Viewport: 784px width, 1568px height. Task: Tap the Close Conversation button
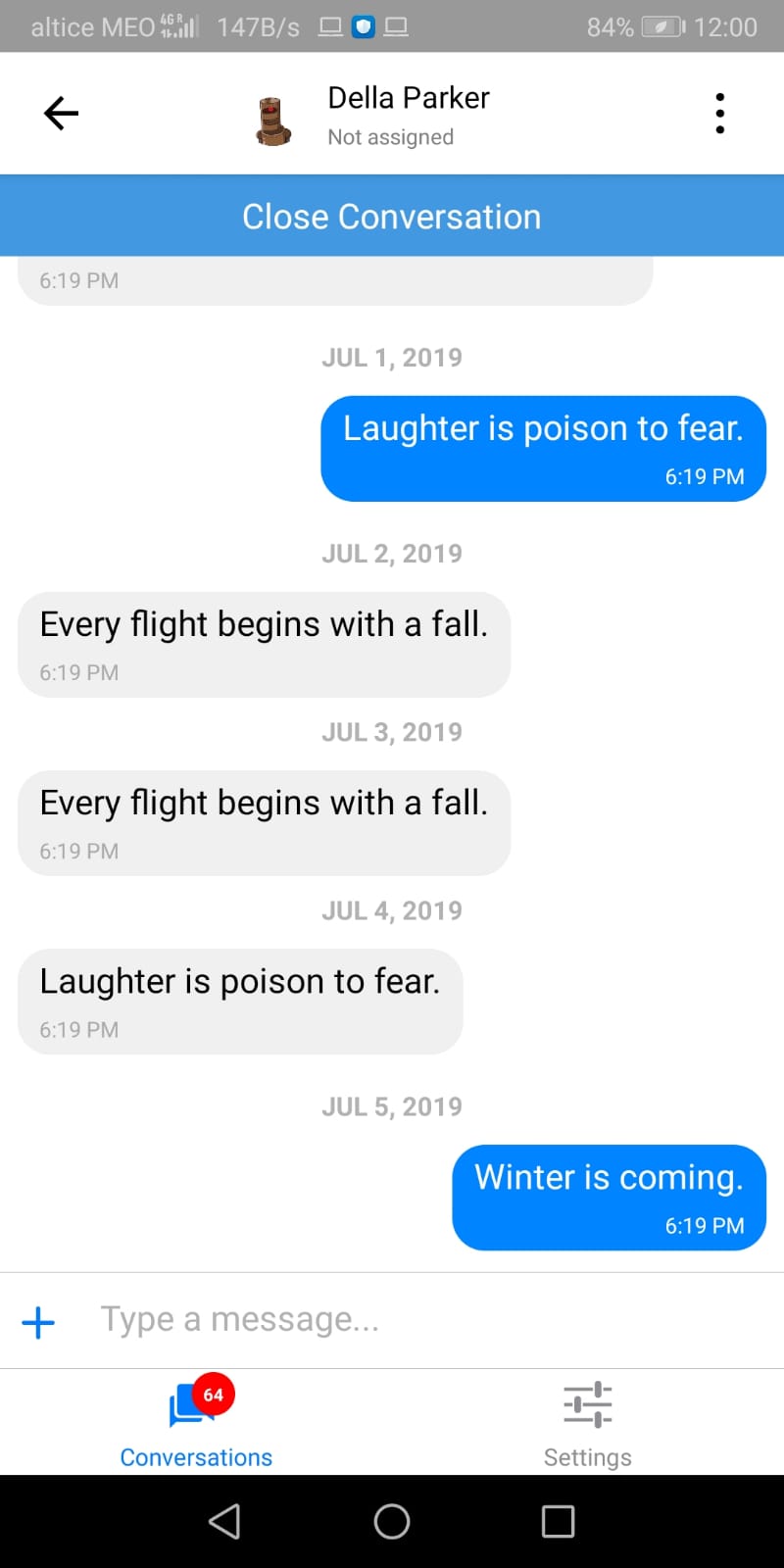click(x=392, y=217)
